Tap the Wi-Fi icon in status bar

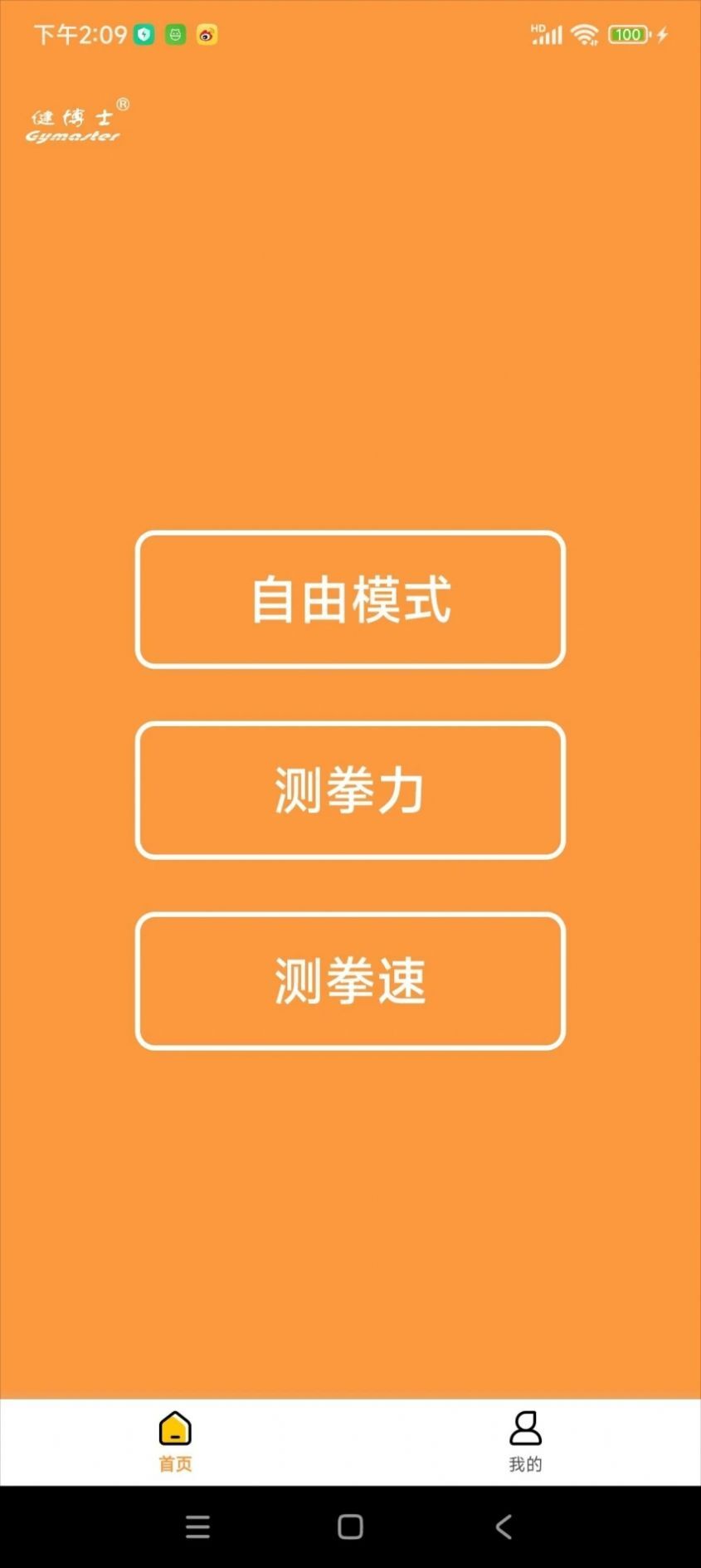coord(587,34)
